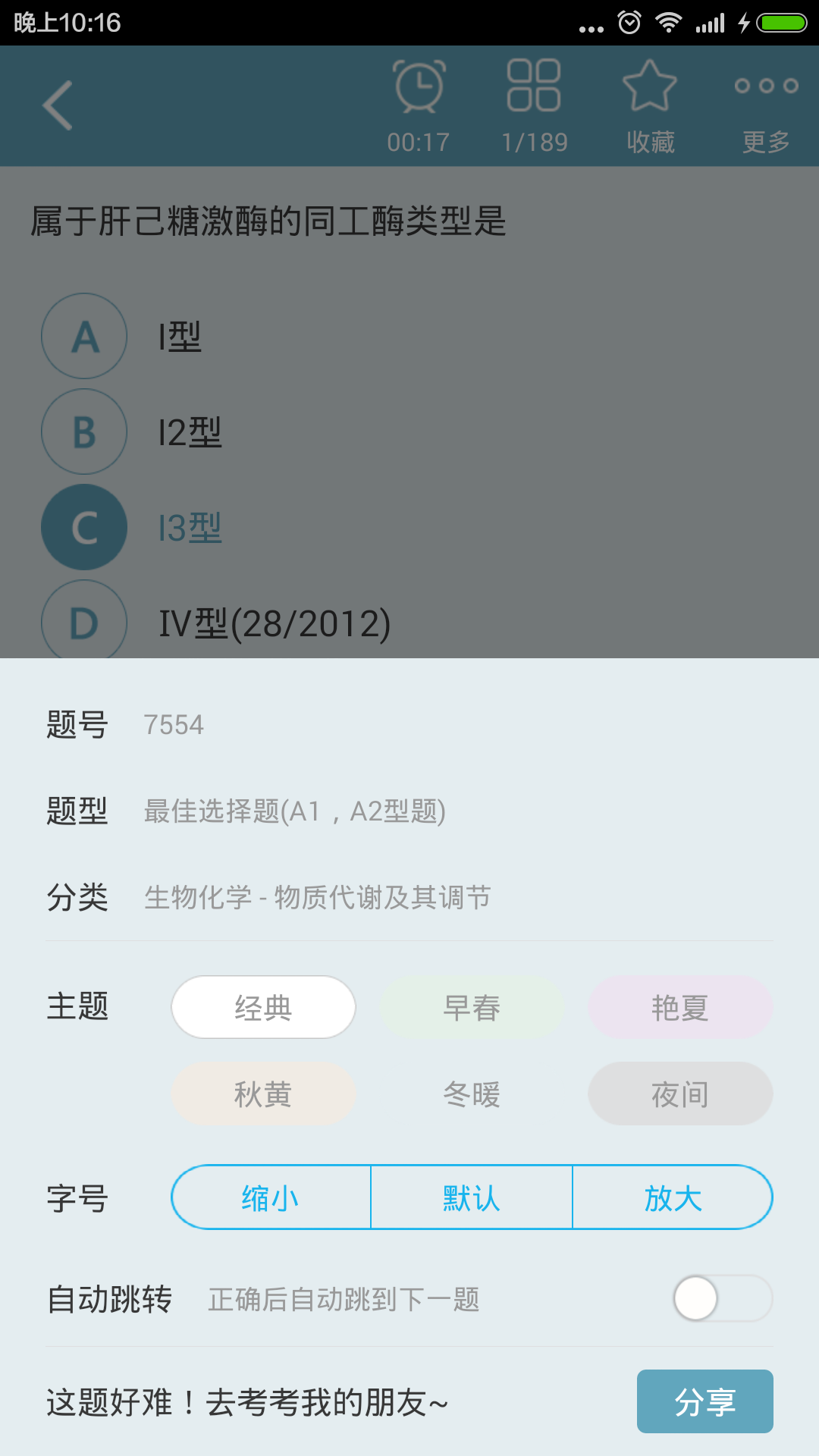
Task: Tap the timer clock icon
Action: click(x=419, y=105)
